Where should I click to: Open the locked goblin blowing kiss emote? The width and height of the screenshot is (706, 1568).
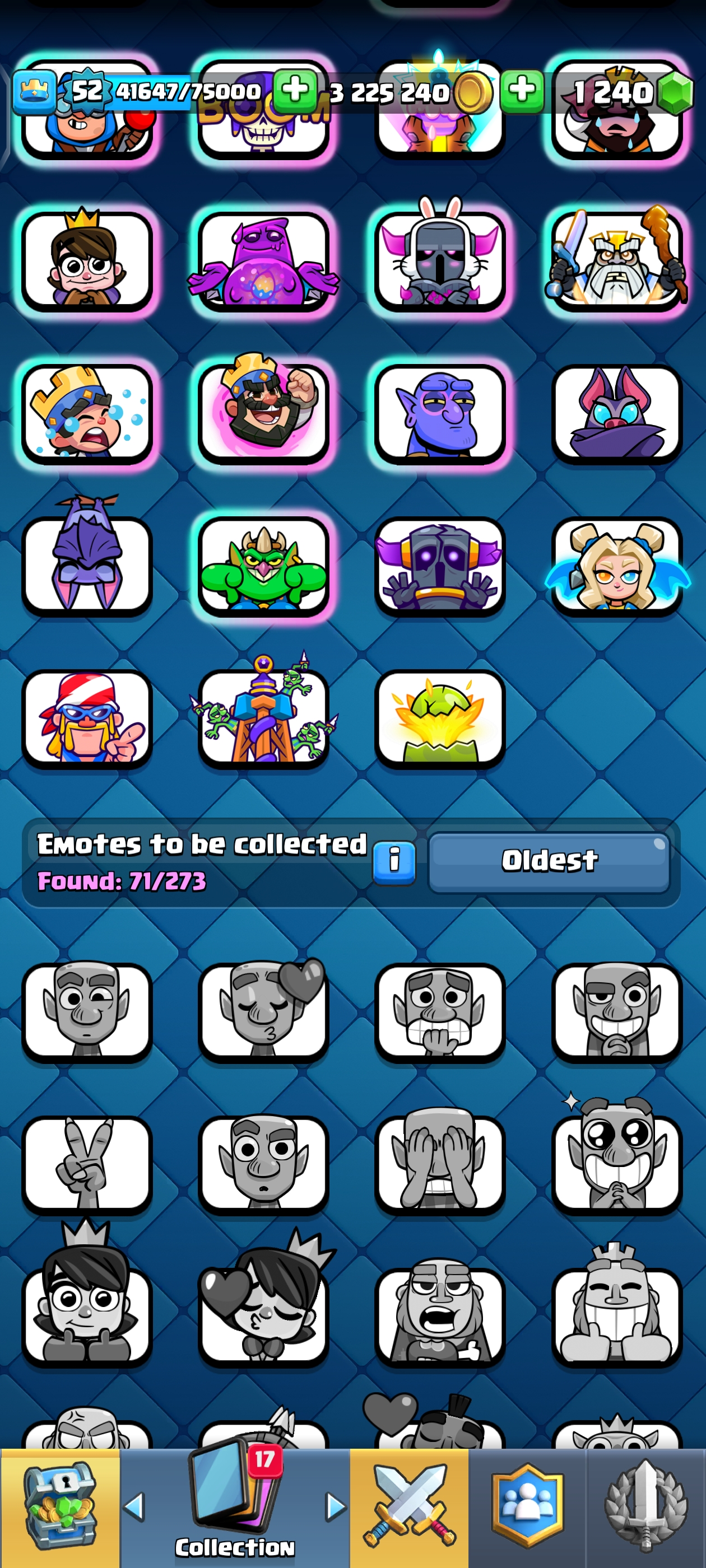pyautogui.click(x=263, y=1012)
